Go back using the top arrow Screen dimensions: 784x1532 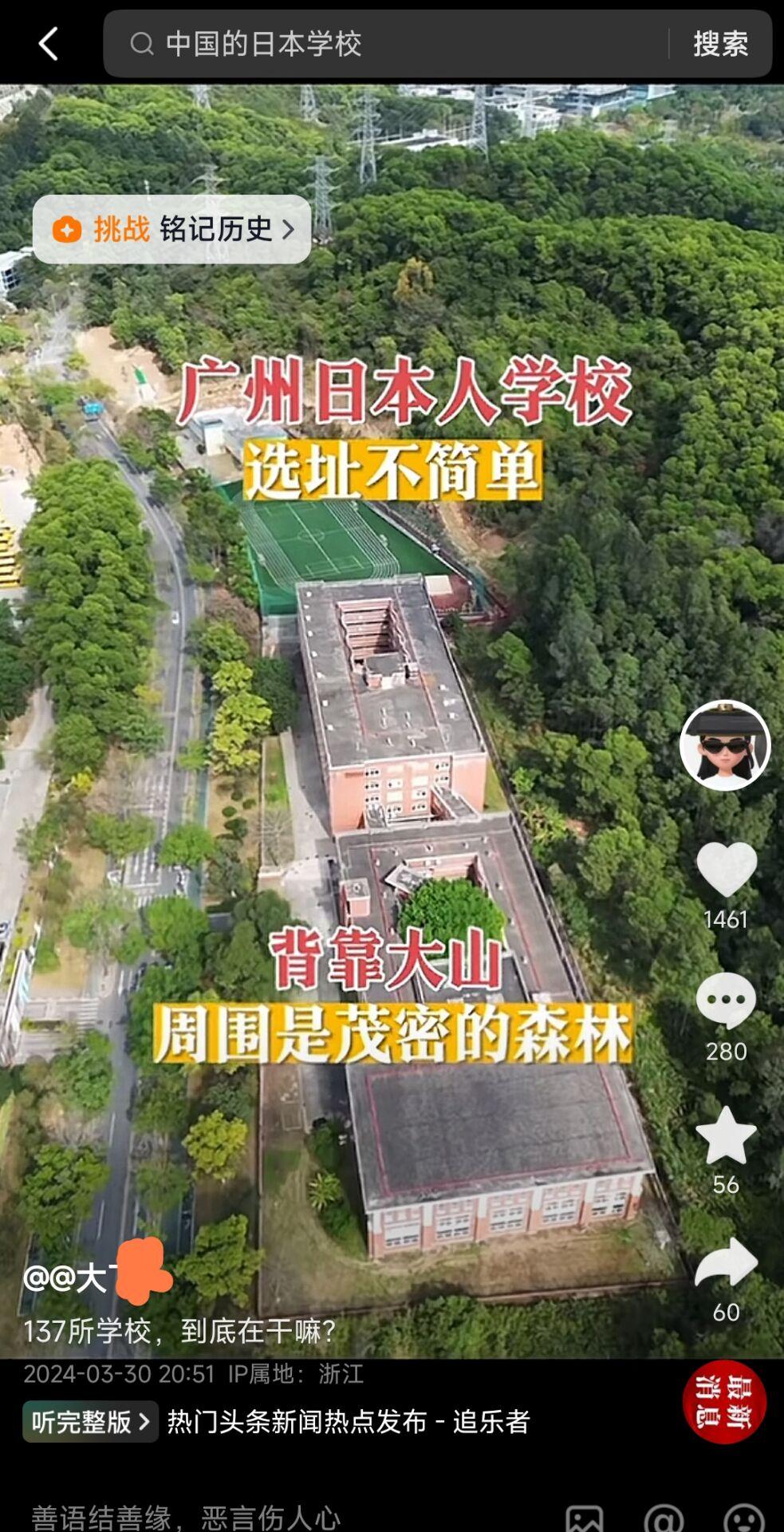tap(49, 44)
